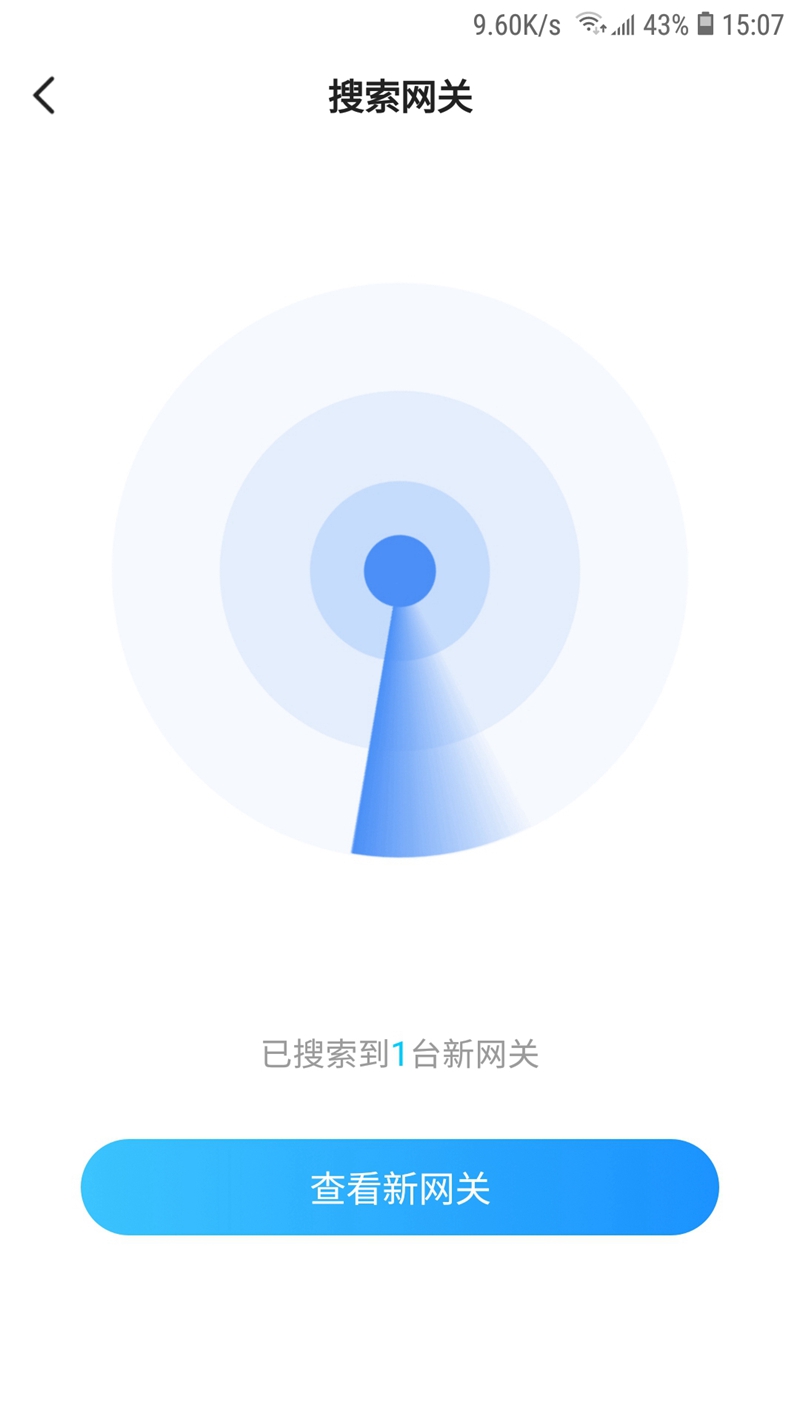Go back from the 搜索网关 screen
Screen dimensions: 800x1422
(44, 96)
